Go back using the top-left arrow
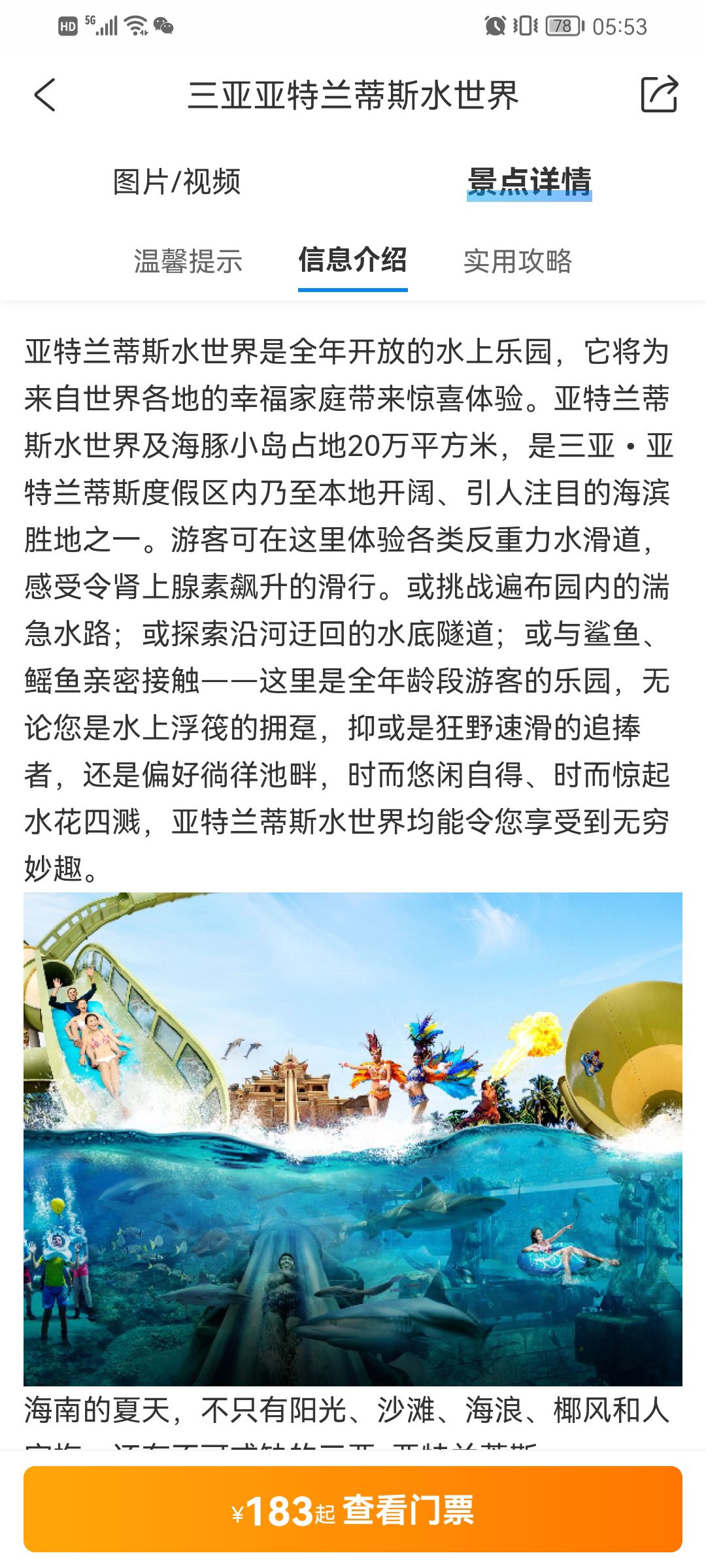The width and height of the screenshot is (706, 1568). coord(44,95)
